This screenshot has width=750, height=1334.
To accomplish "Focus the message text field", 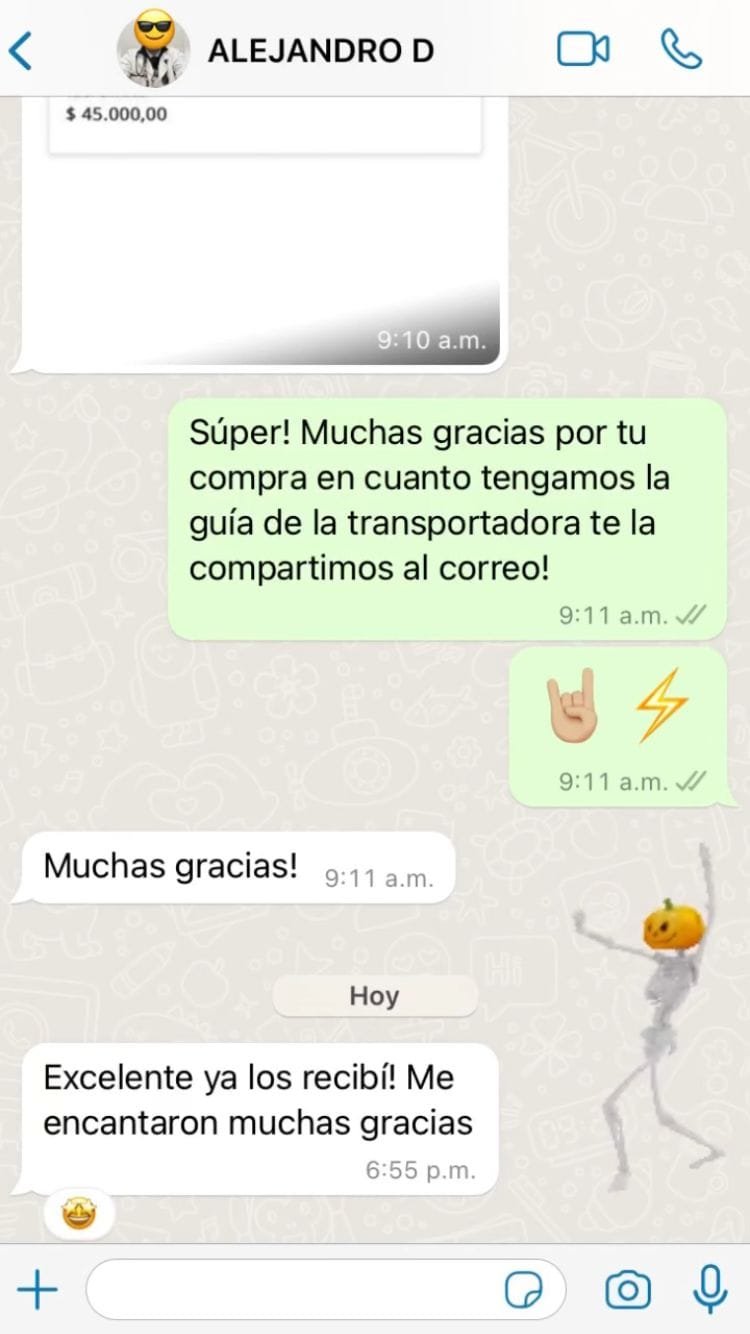I will 295,1290.
